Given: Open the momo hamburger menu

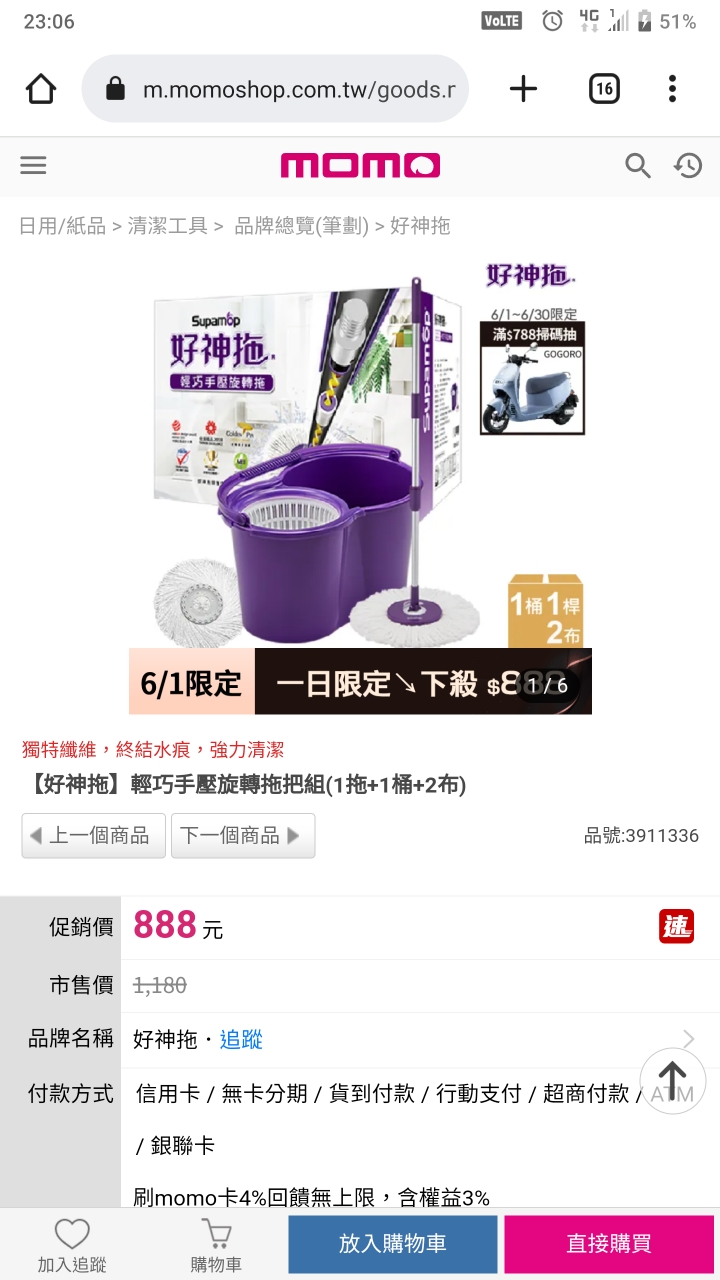Looking at the screenshot, I should click(x=33, y=165).
